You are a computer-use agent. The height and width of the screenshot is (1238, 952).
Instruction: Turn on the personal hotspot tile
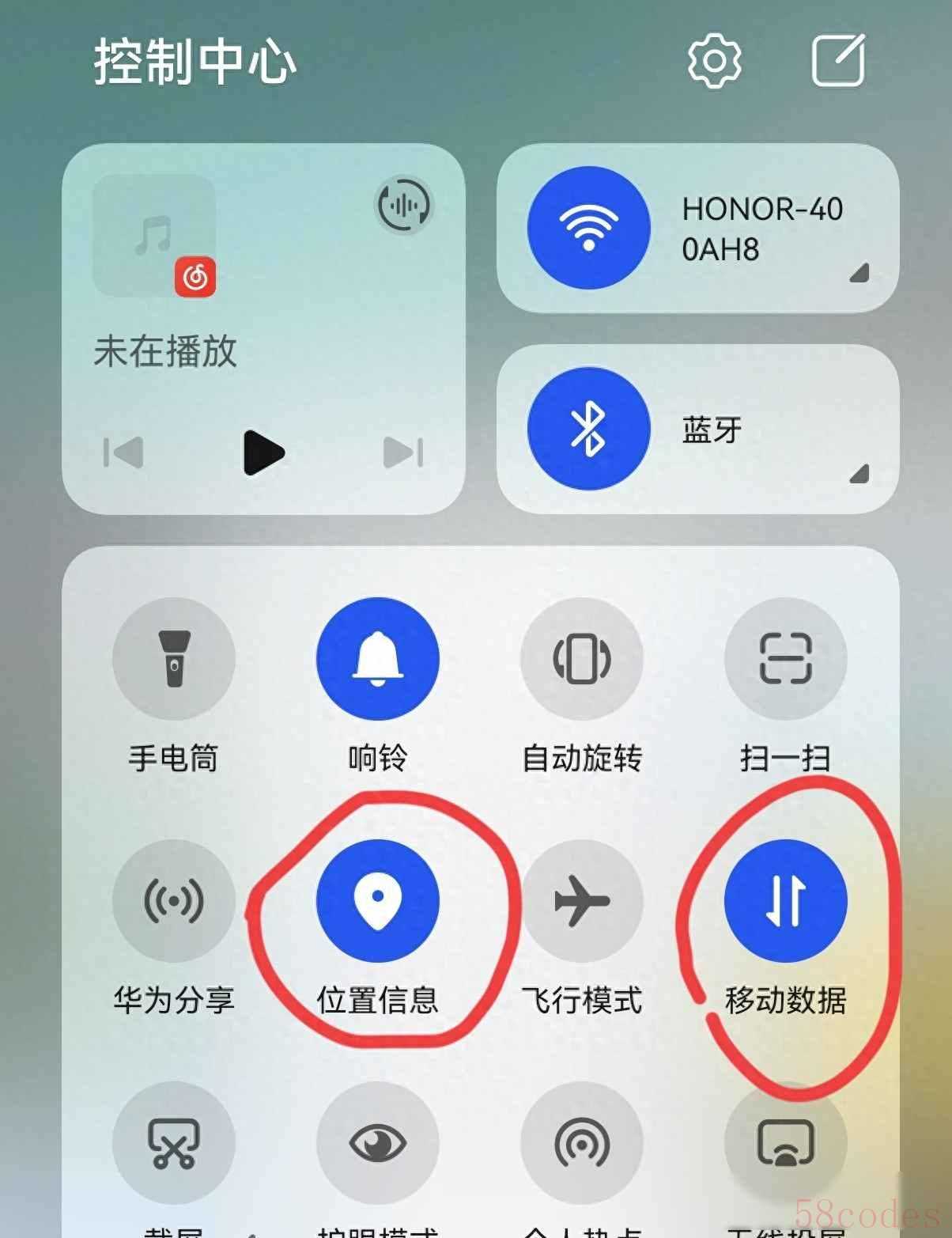(582, 1143)
